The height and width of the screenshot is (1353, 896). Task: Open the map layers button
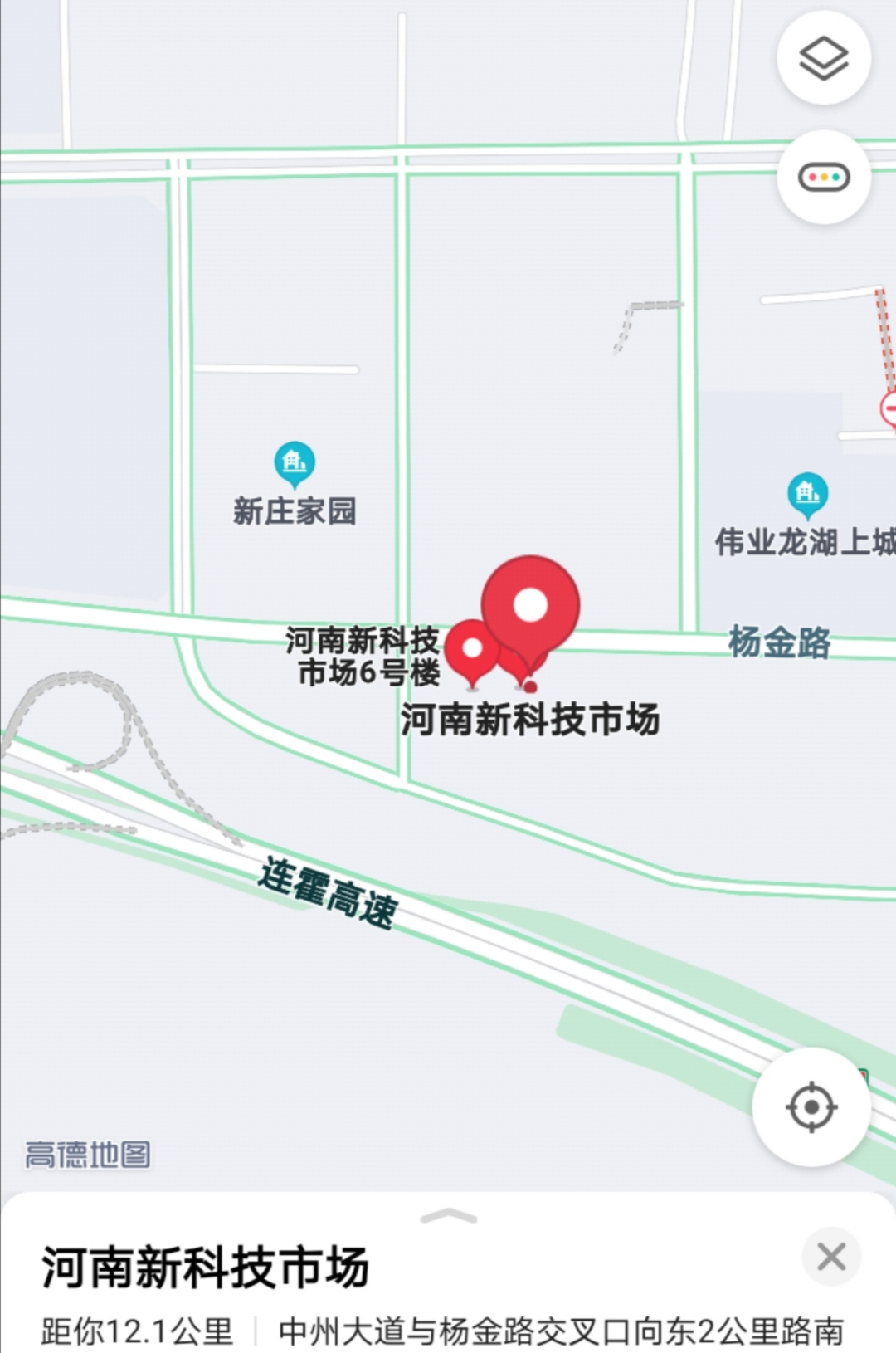(823, 58)
